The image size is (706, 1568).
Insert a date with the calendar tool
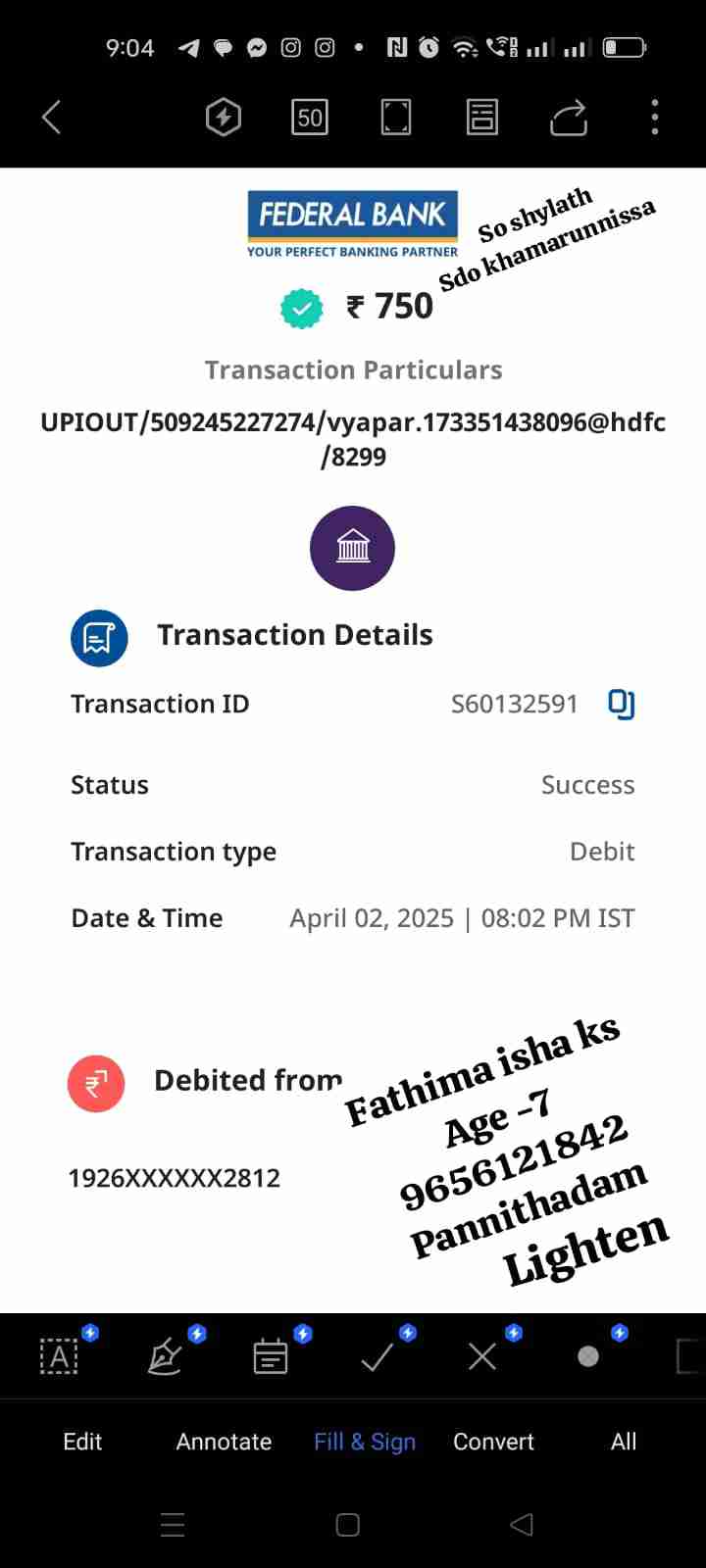pyautogui.click(x=271, y=1356)
